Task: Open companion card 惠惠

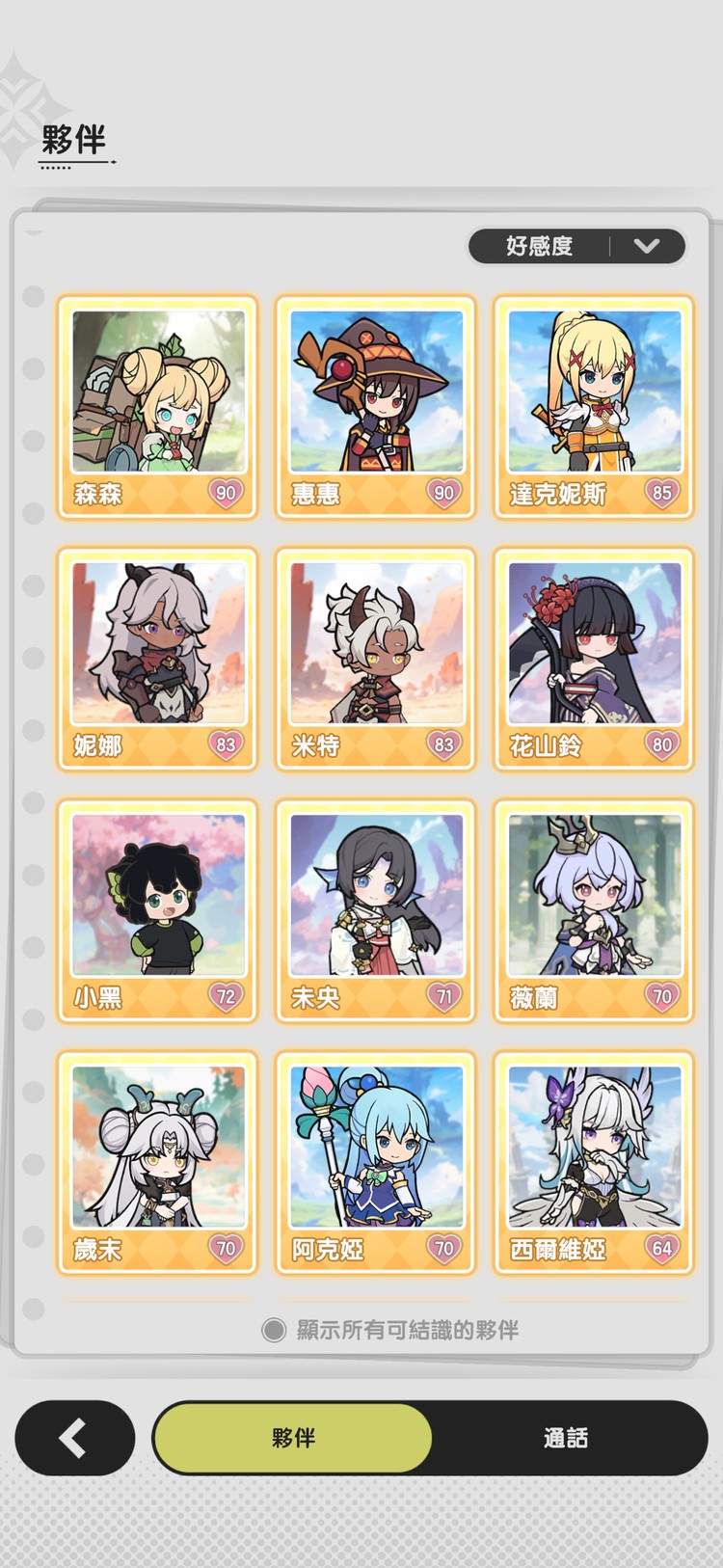Action: 376,407
